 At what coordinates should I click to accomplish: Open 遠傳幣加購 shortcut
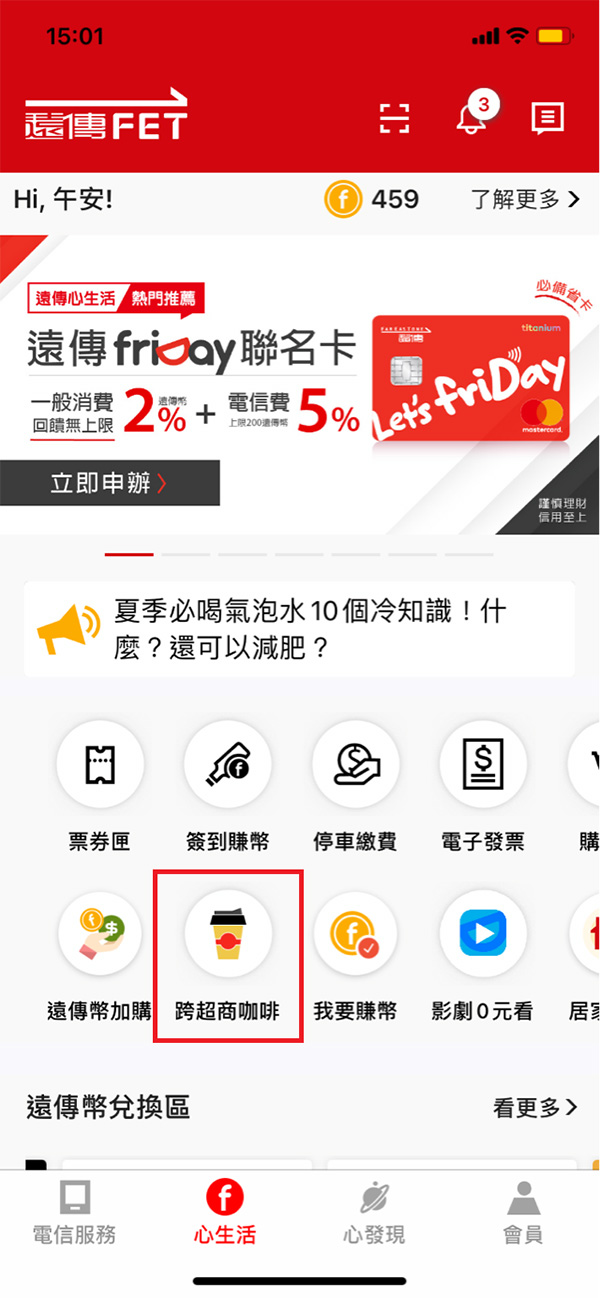pos(99,934)
